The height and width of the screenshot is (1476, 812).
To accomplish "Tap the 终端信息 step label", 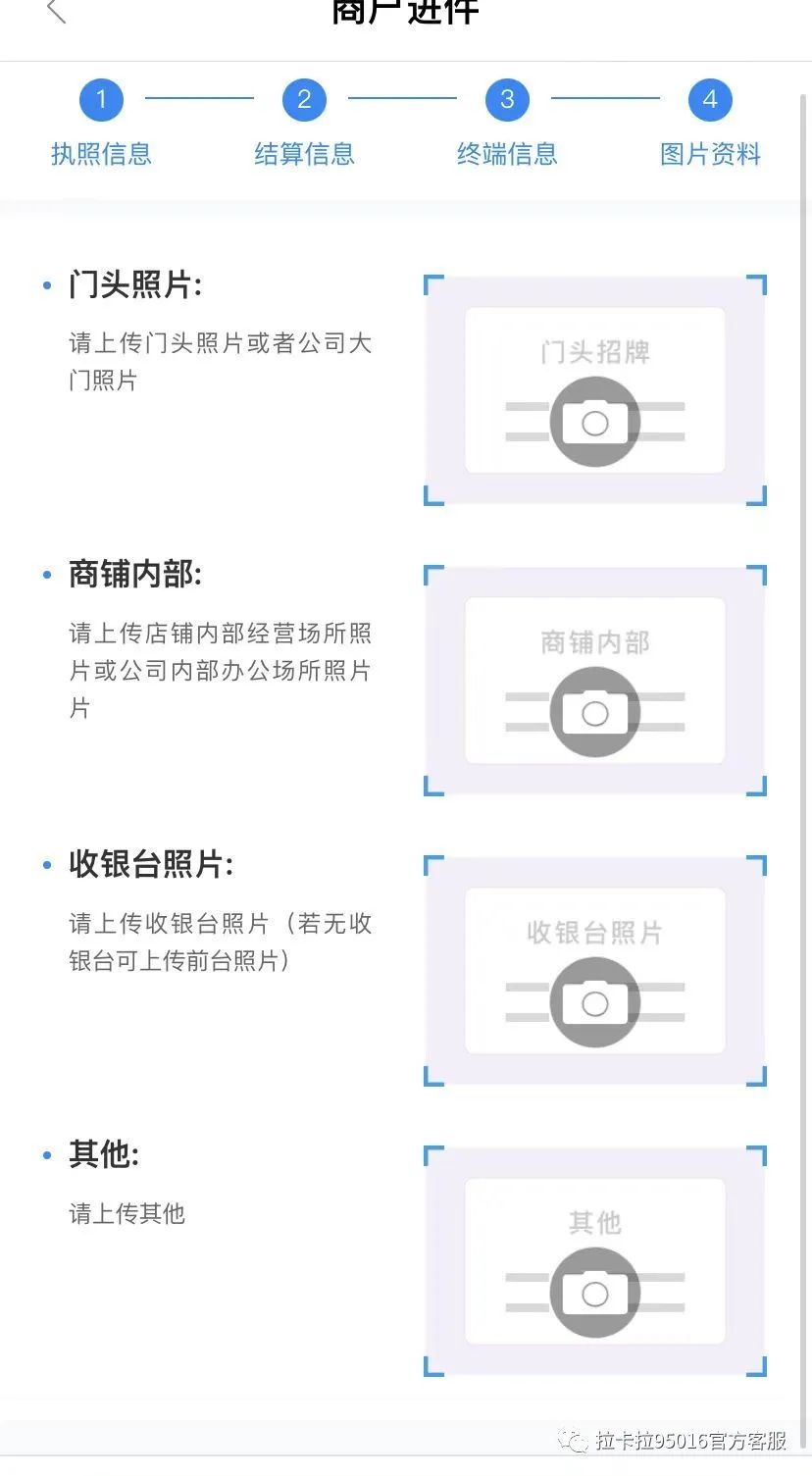I will pyautogui.click(x=507, y=154).
